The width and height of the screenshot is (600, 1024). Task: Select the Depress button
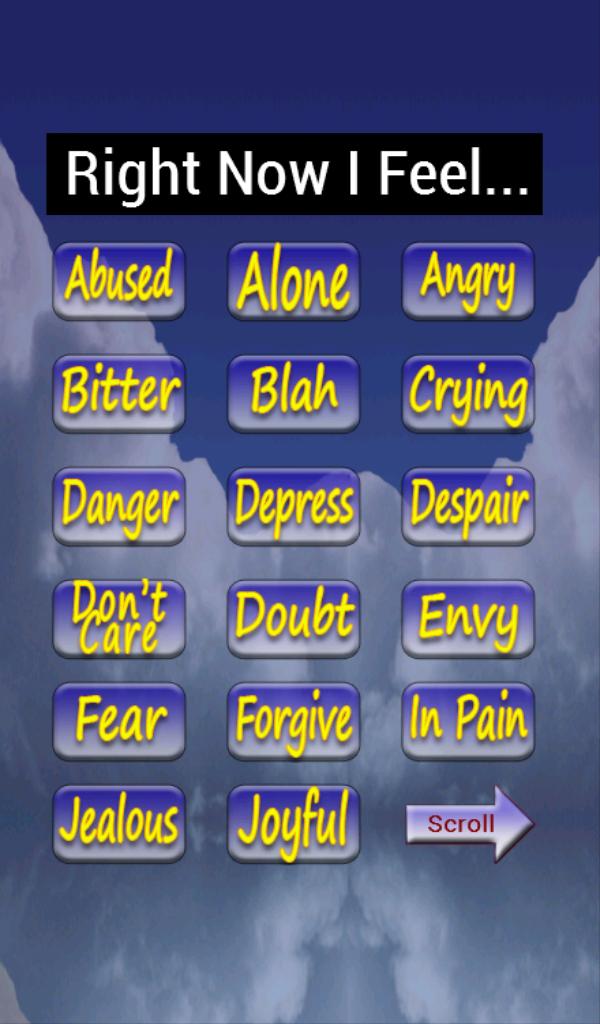[x=294, y=506]
